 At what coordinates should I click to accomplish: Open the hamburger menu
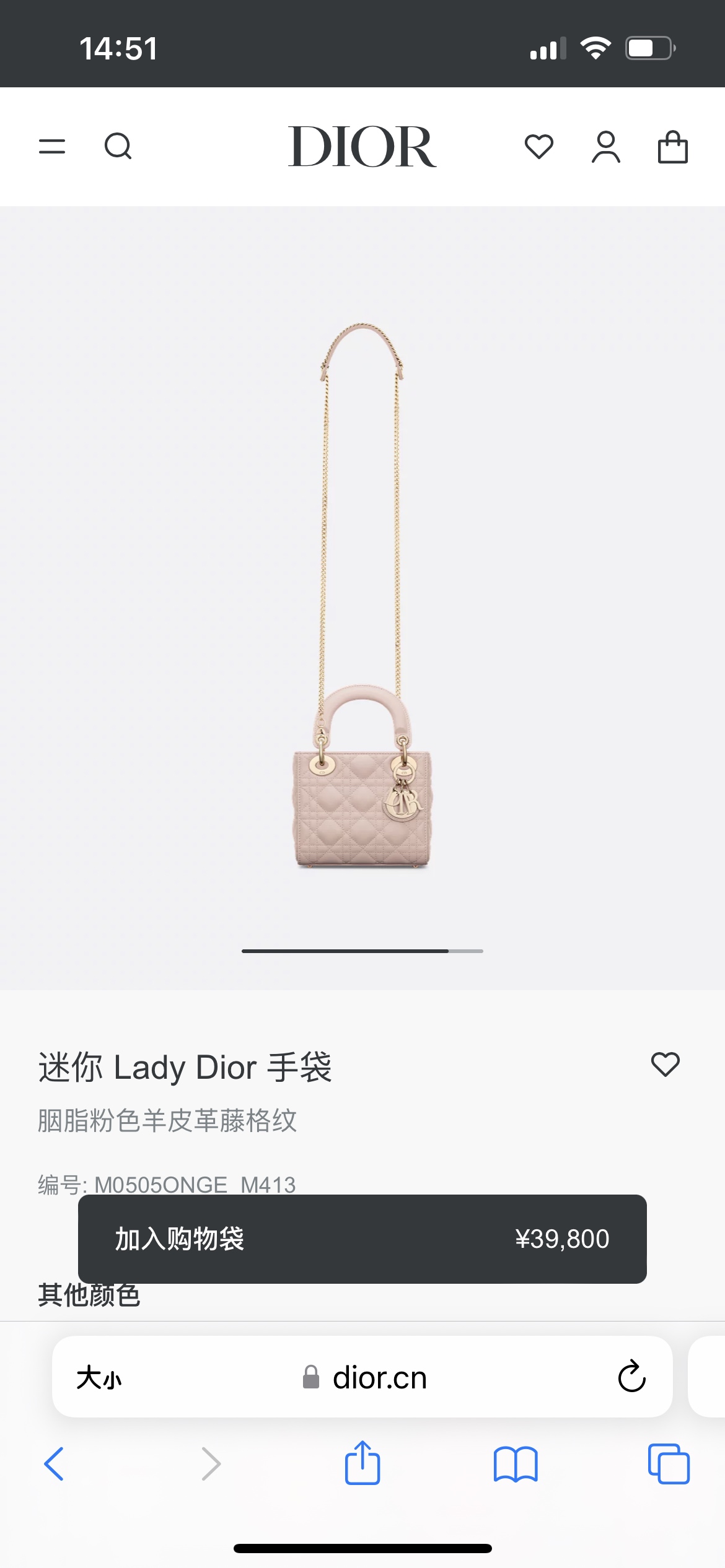pyautogui.click(x=52, y=147)
